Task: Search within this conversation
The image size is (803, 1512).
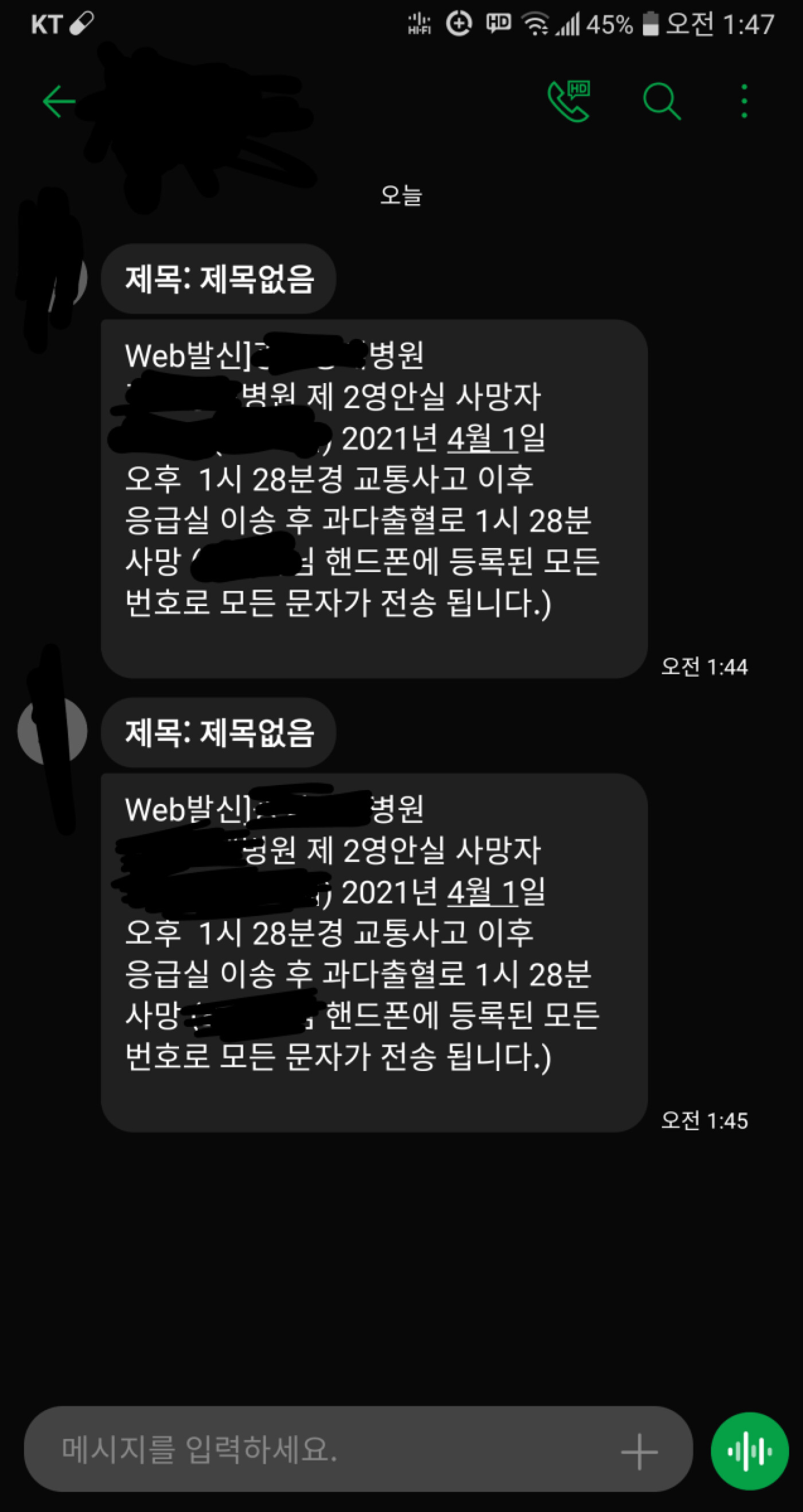Action: tap(661, 101)
